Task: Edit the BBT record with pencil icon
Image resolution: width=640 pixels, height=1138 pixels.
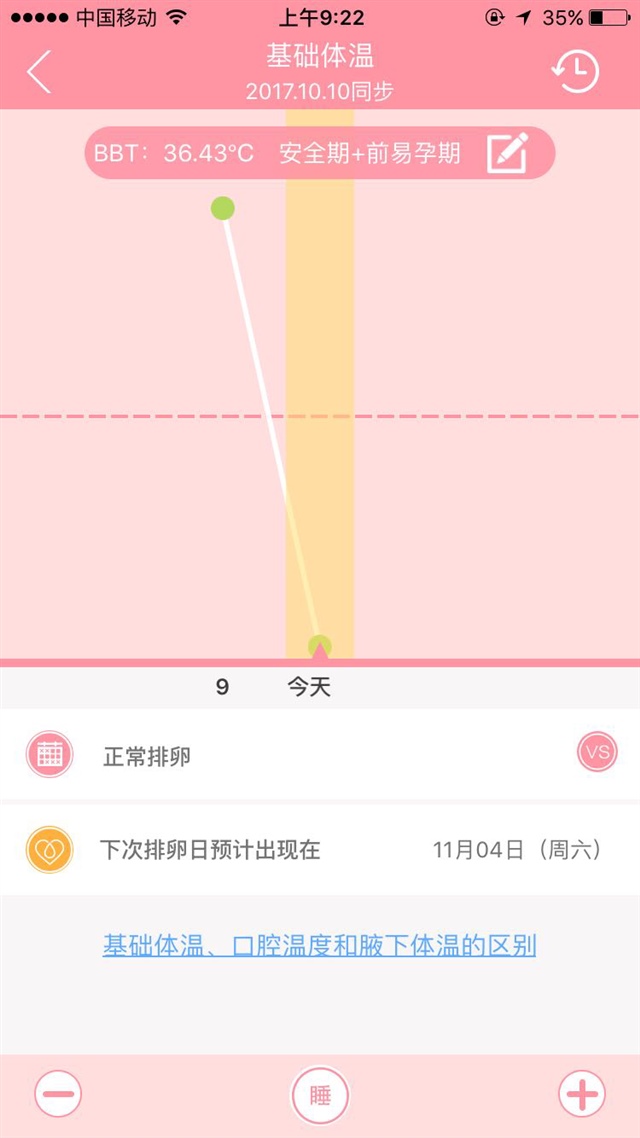Action: (x=507, y=153)
